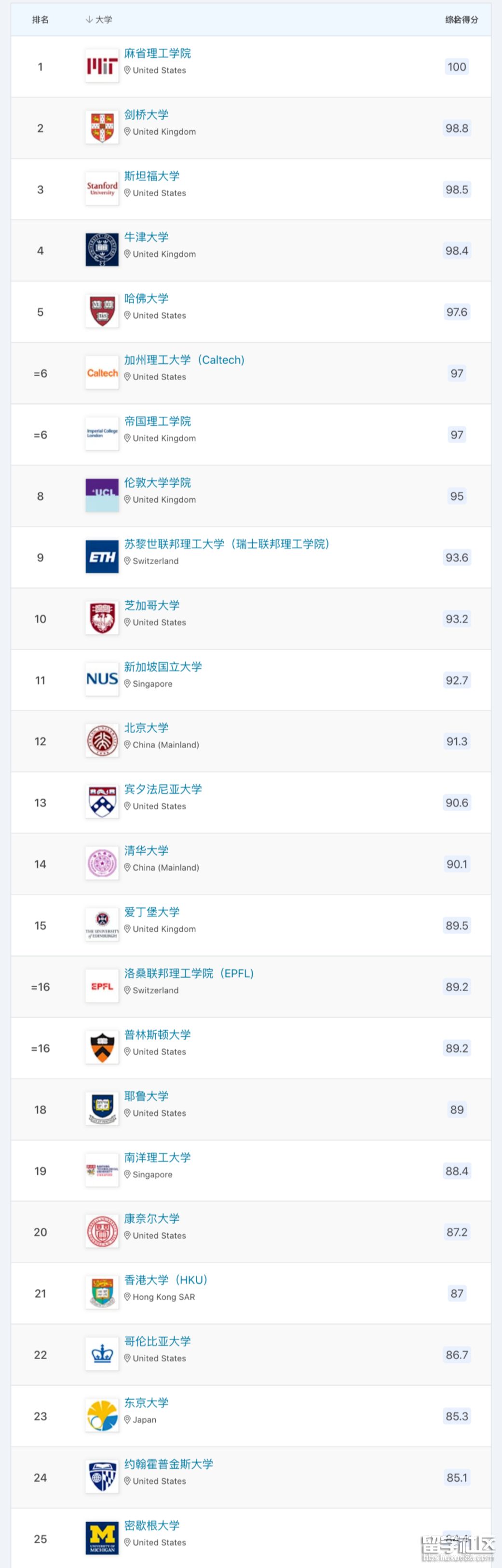Tap the 加州理工大学 (Caltech) link

(184, 360)
